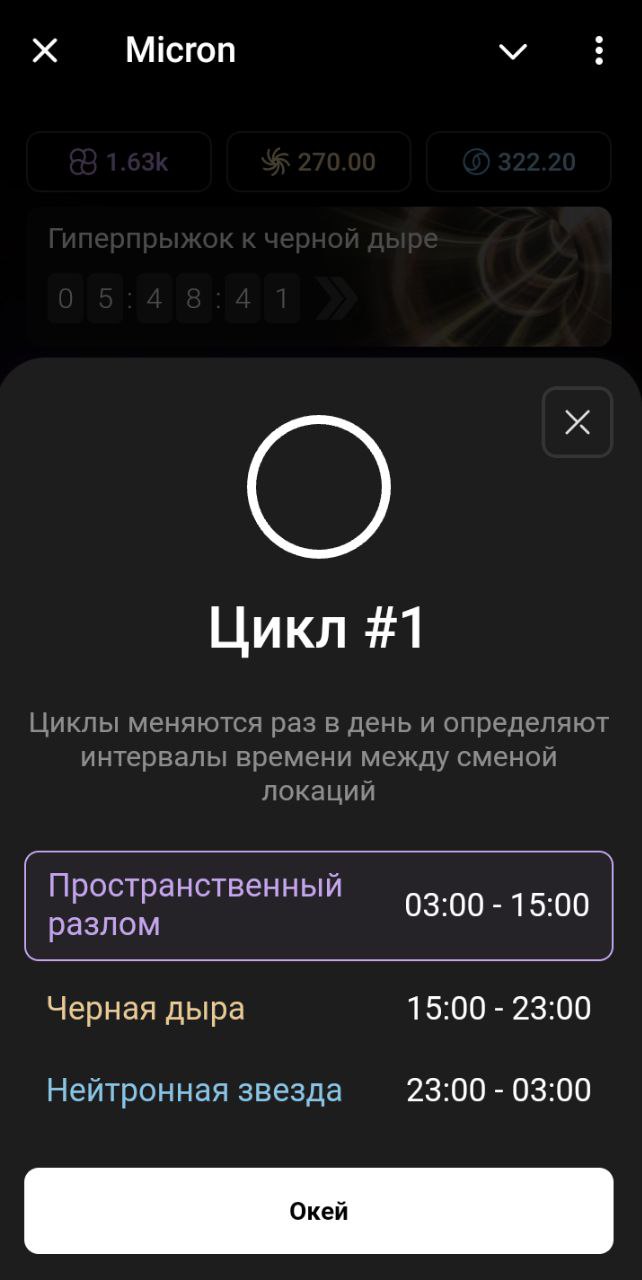Open the three-dot overflow menu
Image resolution: width=642 pixels, height=1280 pixels.
598,51
